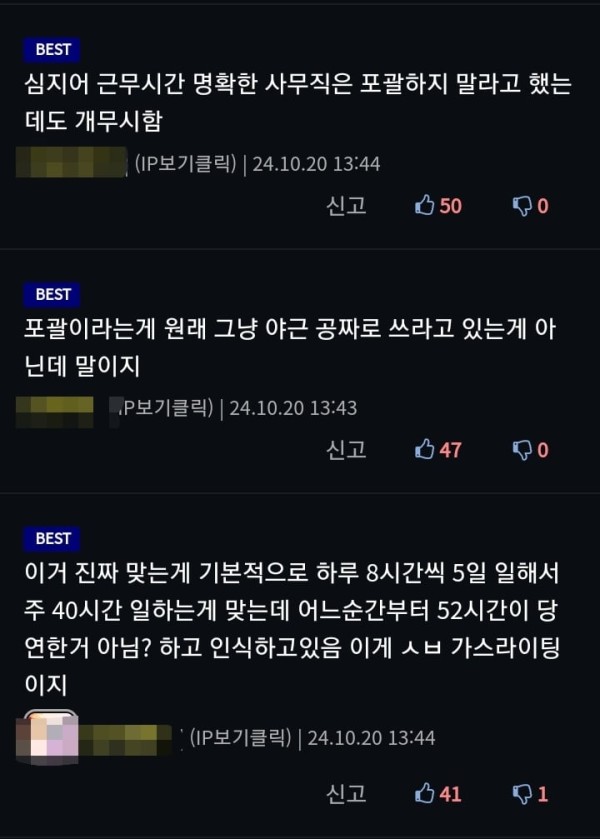Viewport: 600px width, 839px height.
Task: Downvote the comment starting with 포괄이라는게
Action: coord(530,450)
